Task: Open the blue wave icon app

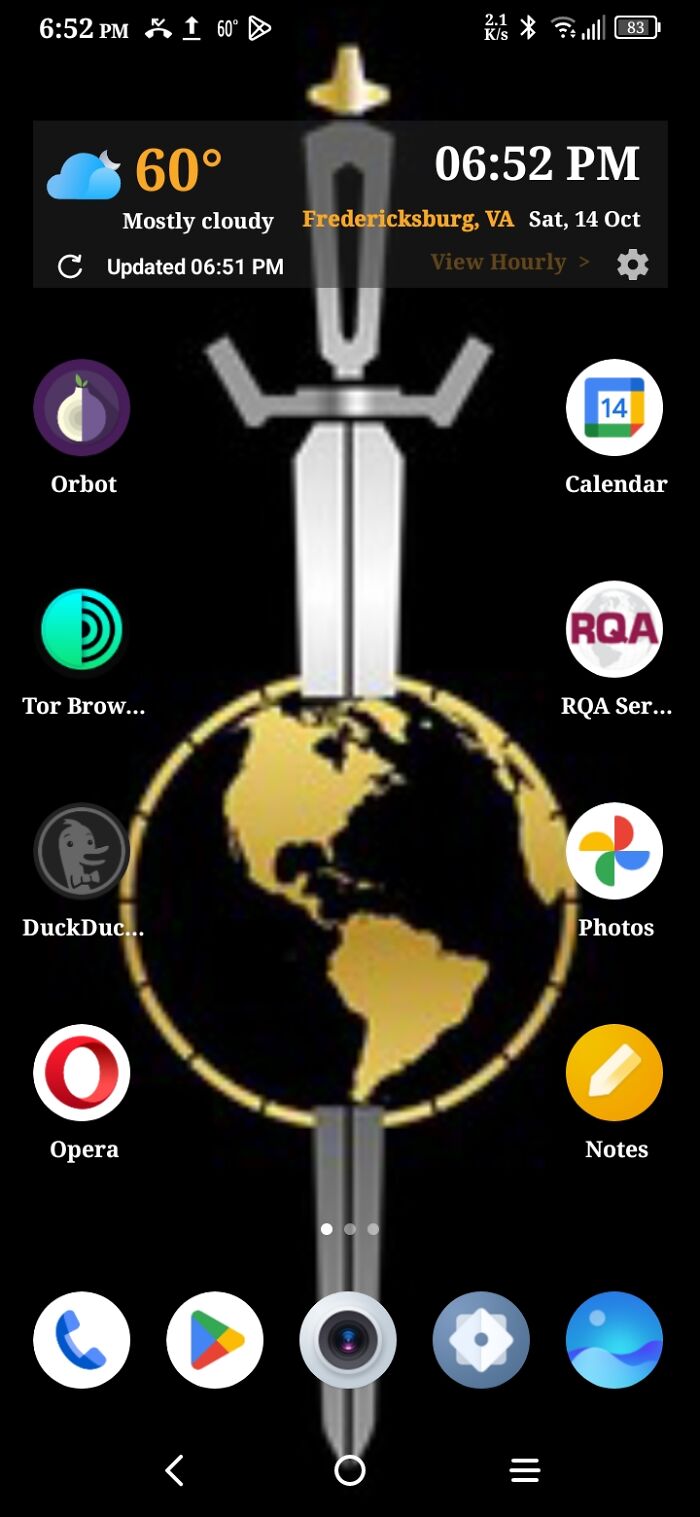Action: (x=614, y=1340)
